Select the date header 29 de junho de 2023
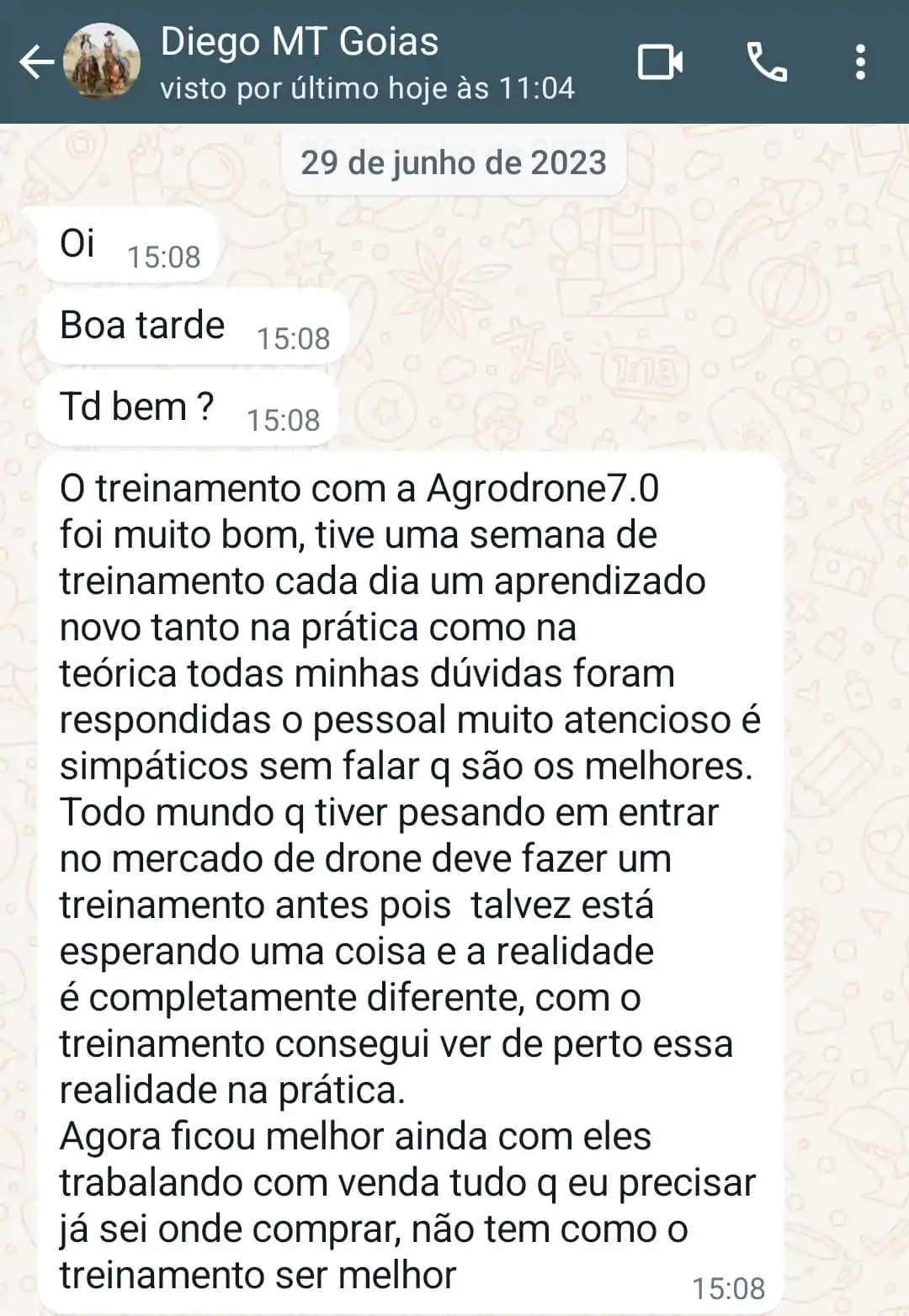The width and height of the screenshot is (909, 1316). (454, 163)
